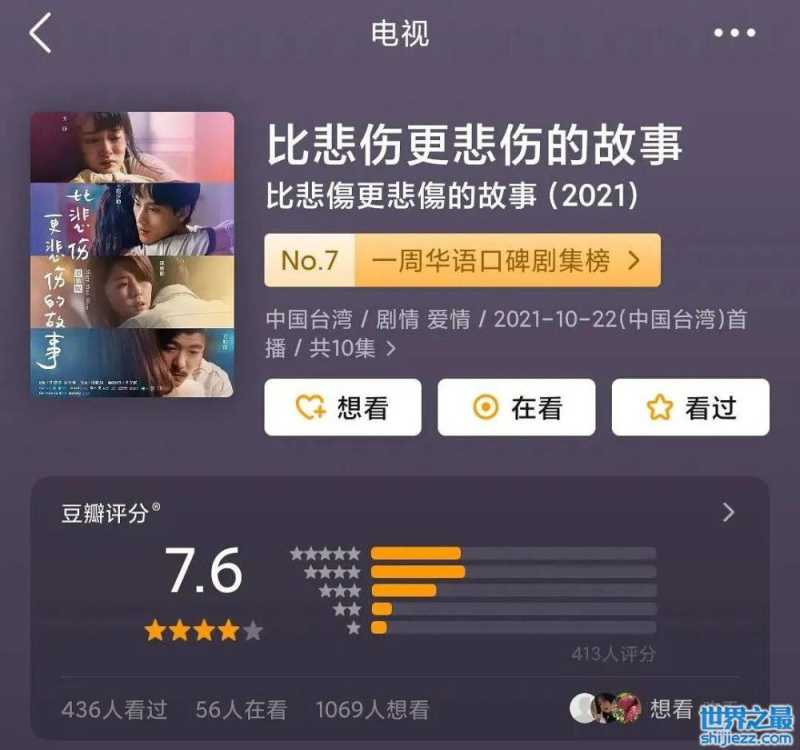Go back using the top-left arrow
The image size is (800, 750).
pyautogui.click(x=40, y=34)
